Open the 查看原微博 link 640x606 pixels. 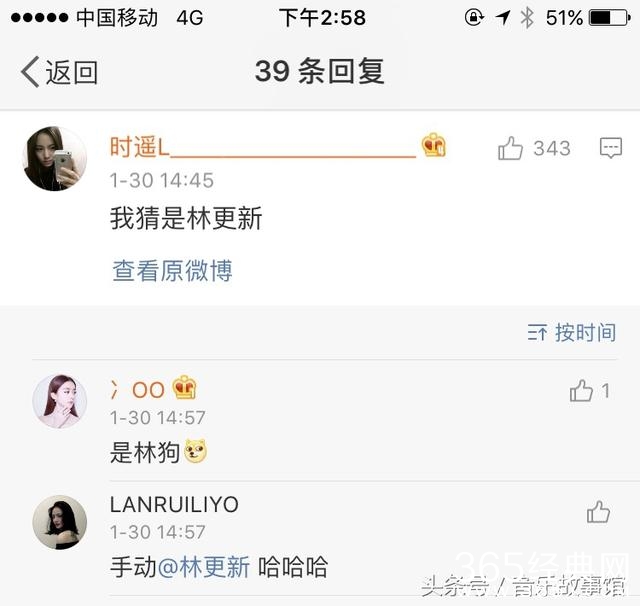[172, 270]
